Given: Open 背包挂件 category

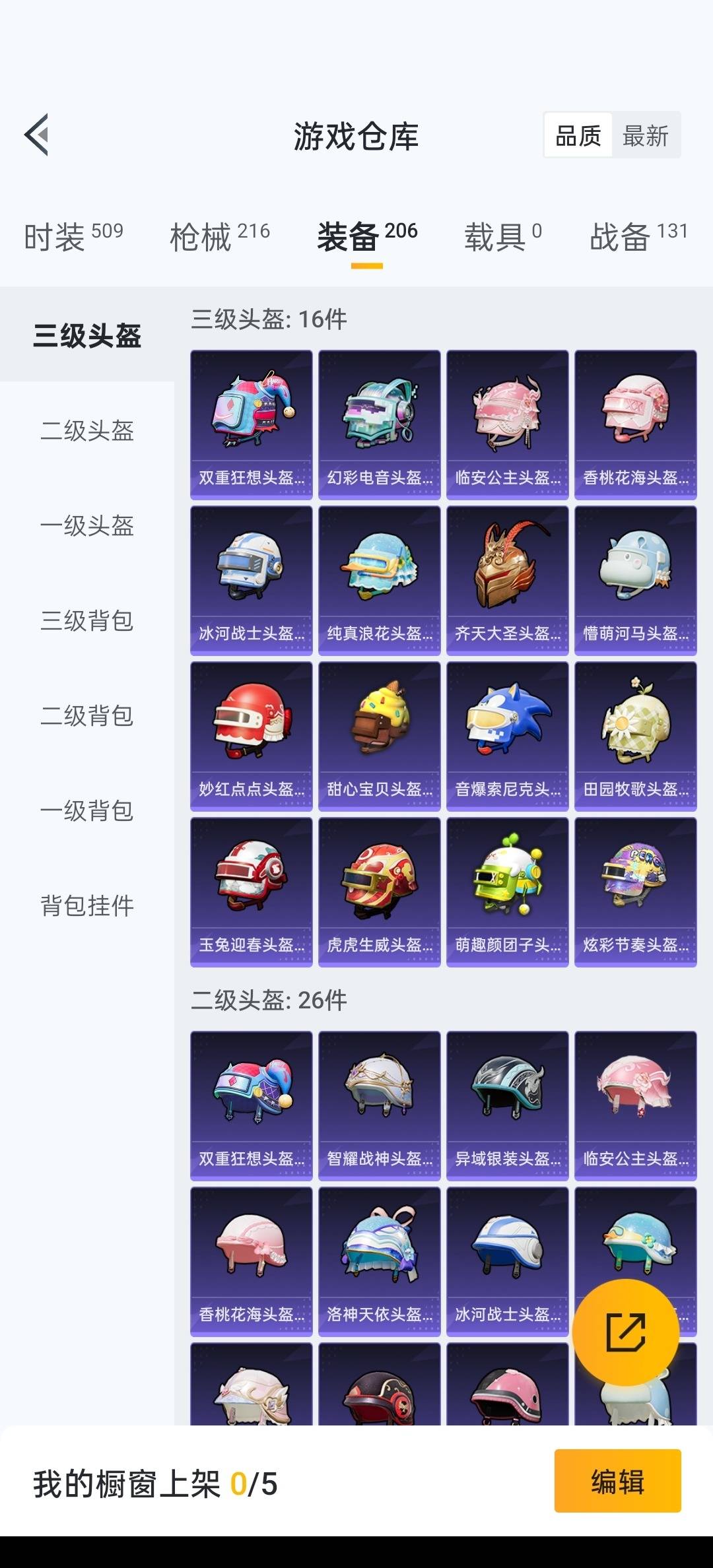Looking at the screenshot, I should (87, 905).
